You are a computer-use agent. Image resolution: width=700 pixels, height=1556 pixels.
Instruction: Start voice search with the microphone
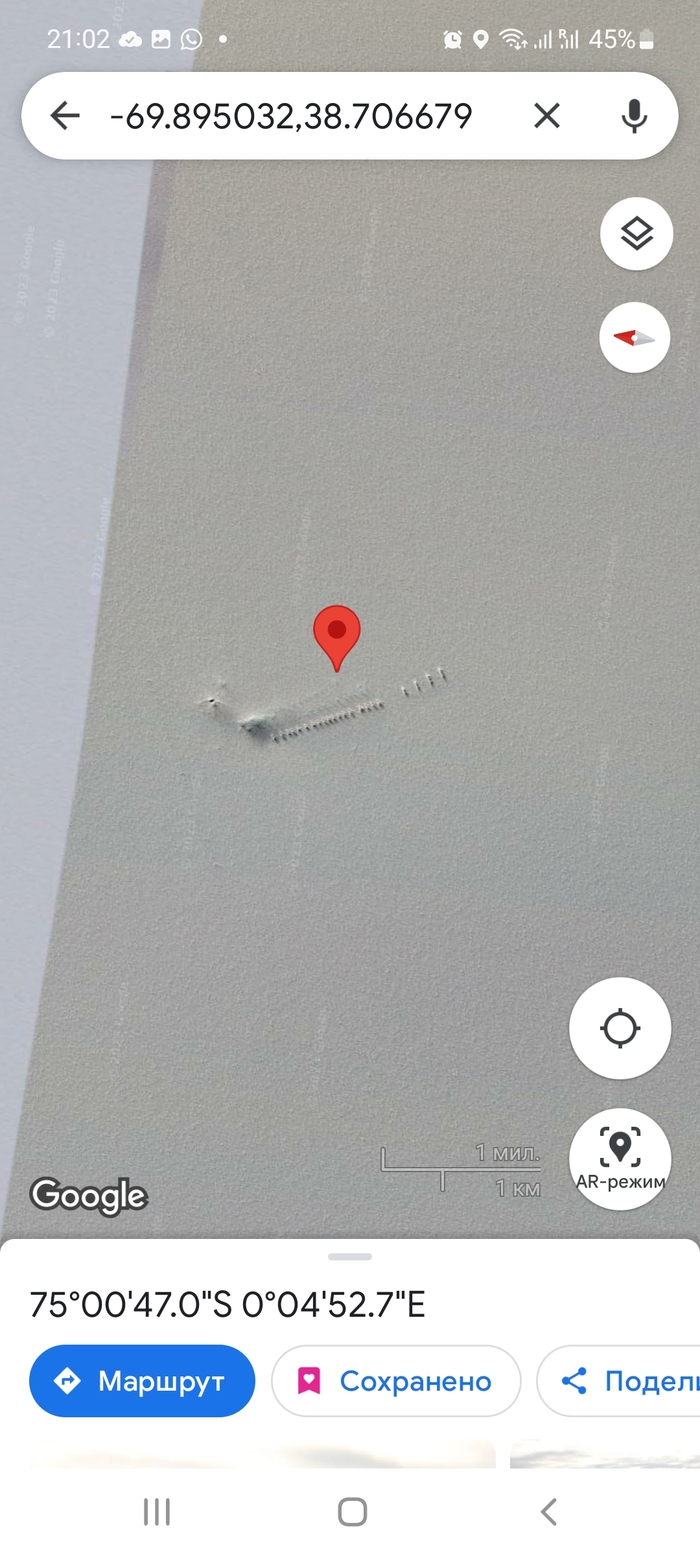point(633,116)
